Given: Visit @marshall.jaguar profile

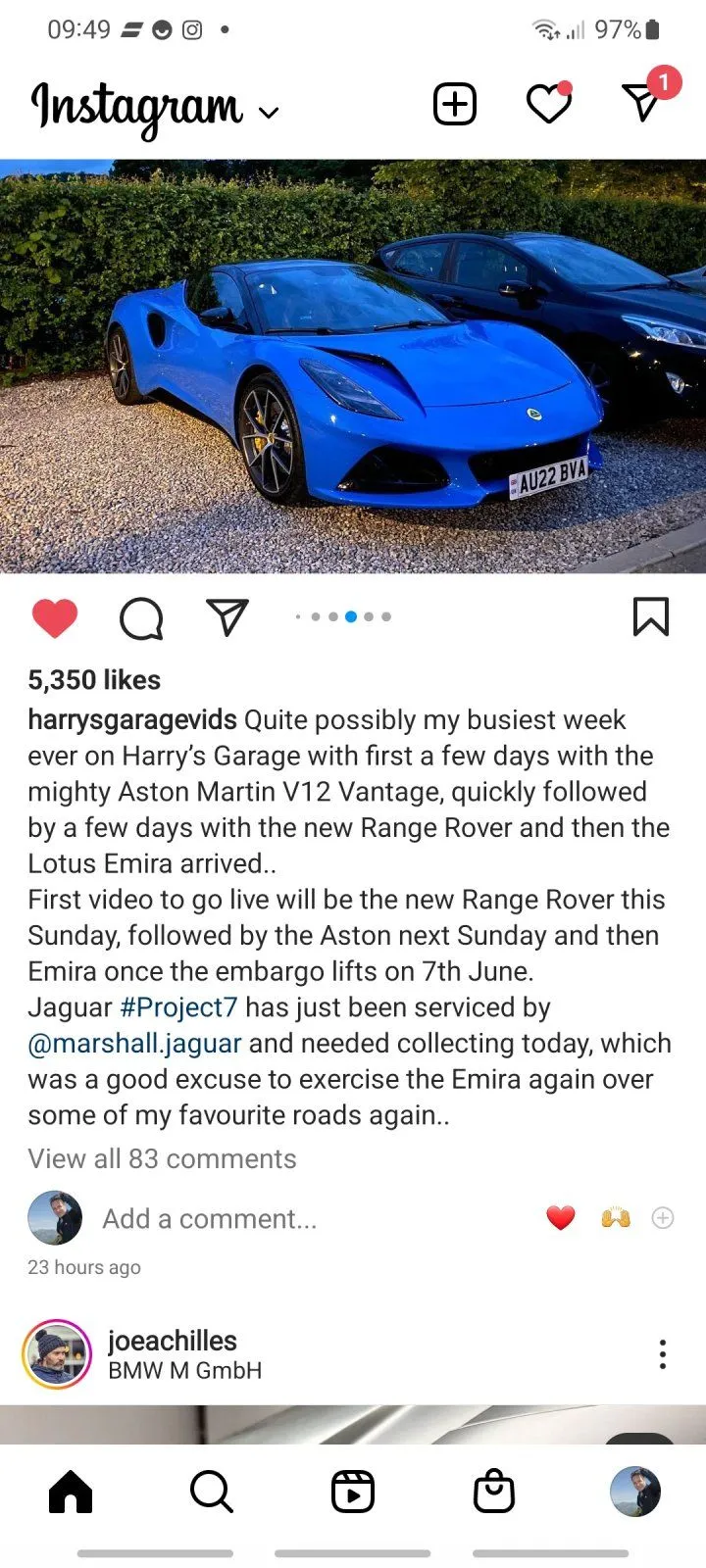Looking at the screenshot, I should (134, 1044).
